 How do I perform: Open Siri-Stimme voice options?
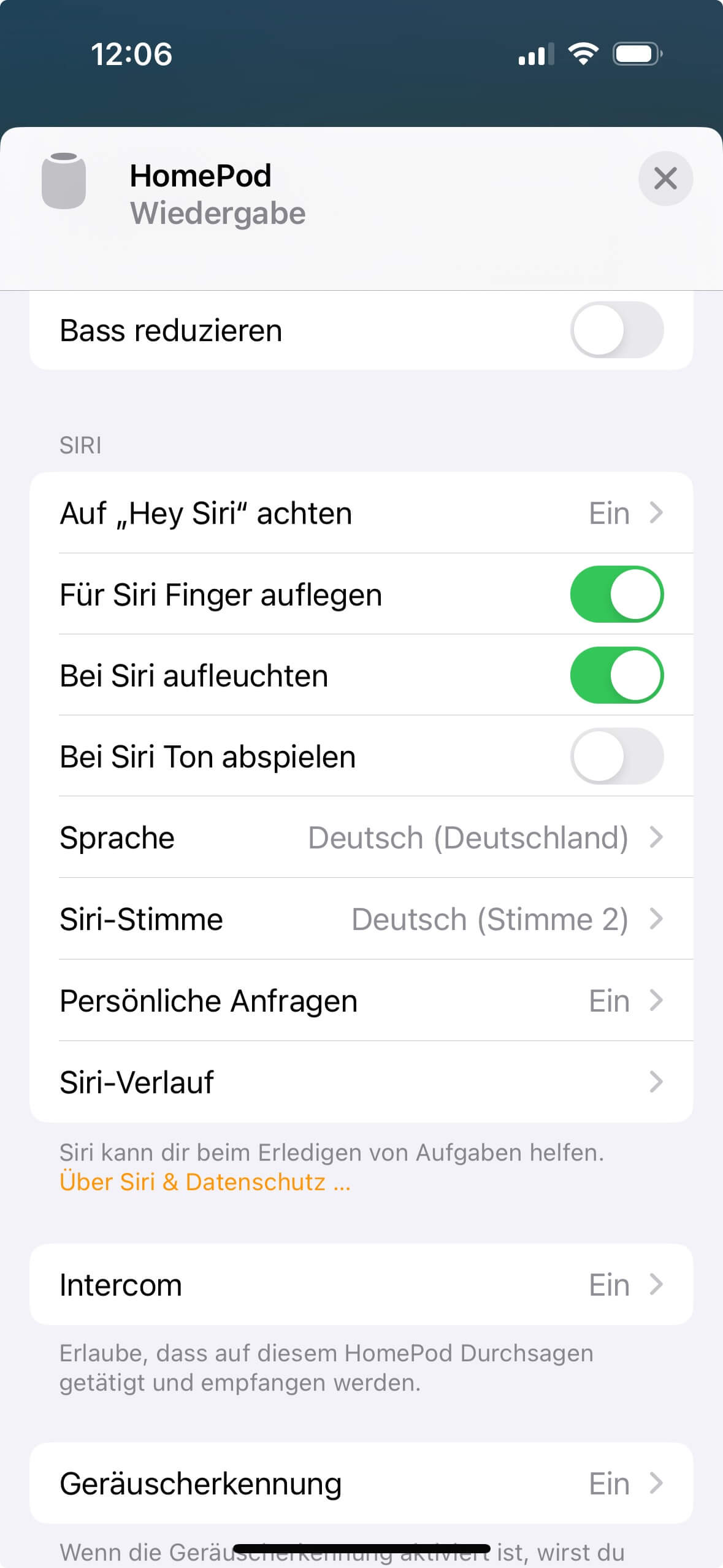coord(361,919)
